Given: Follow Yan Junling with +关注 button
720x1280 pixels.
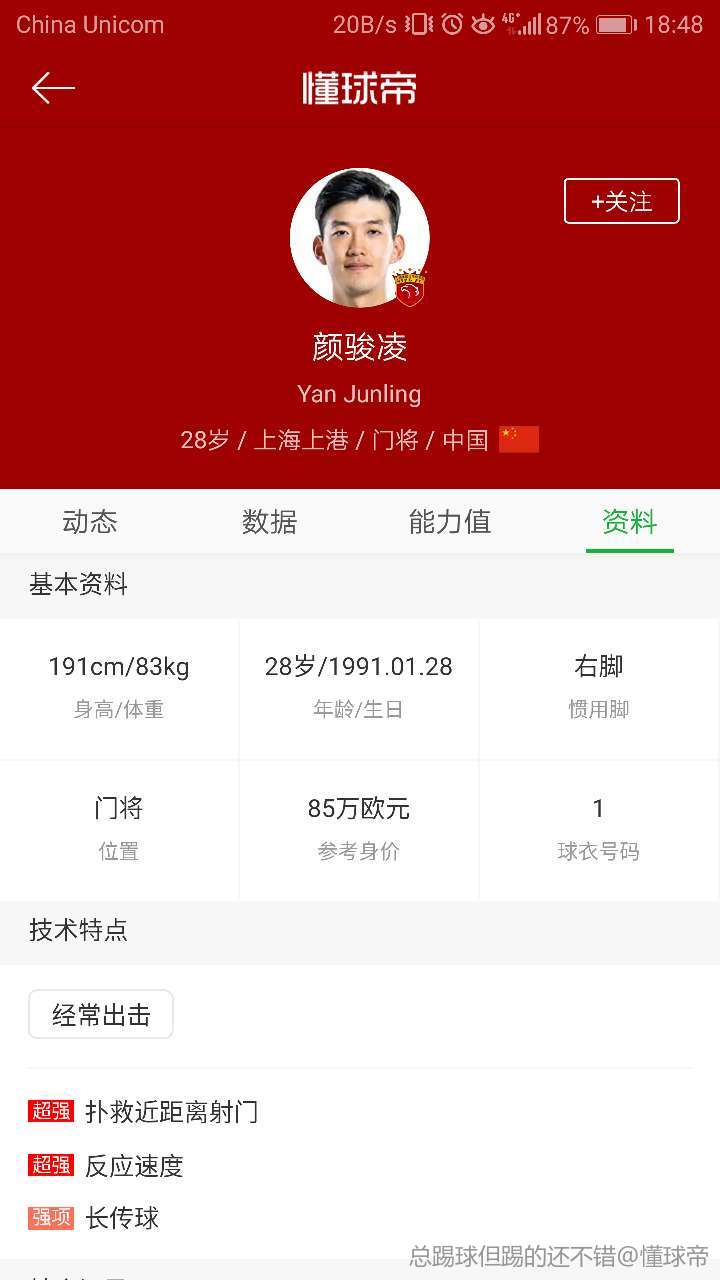Looking at the screenshot, I should [x=621, y=201].
